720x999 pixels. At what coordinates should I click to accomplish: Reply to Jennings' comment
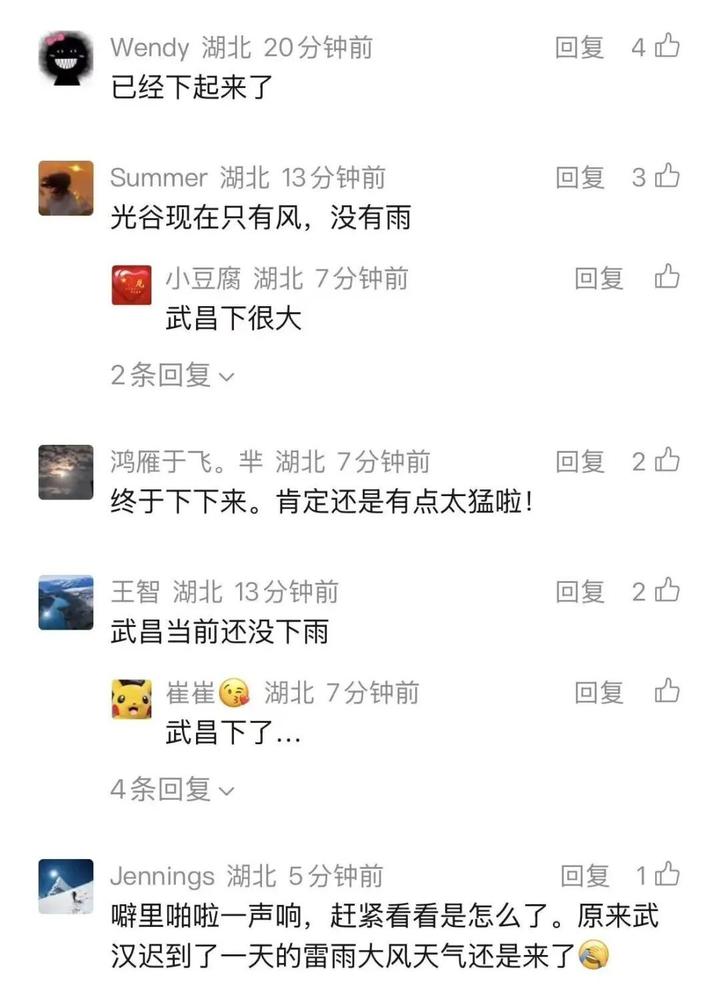coord(585,876)
